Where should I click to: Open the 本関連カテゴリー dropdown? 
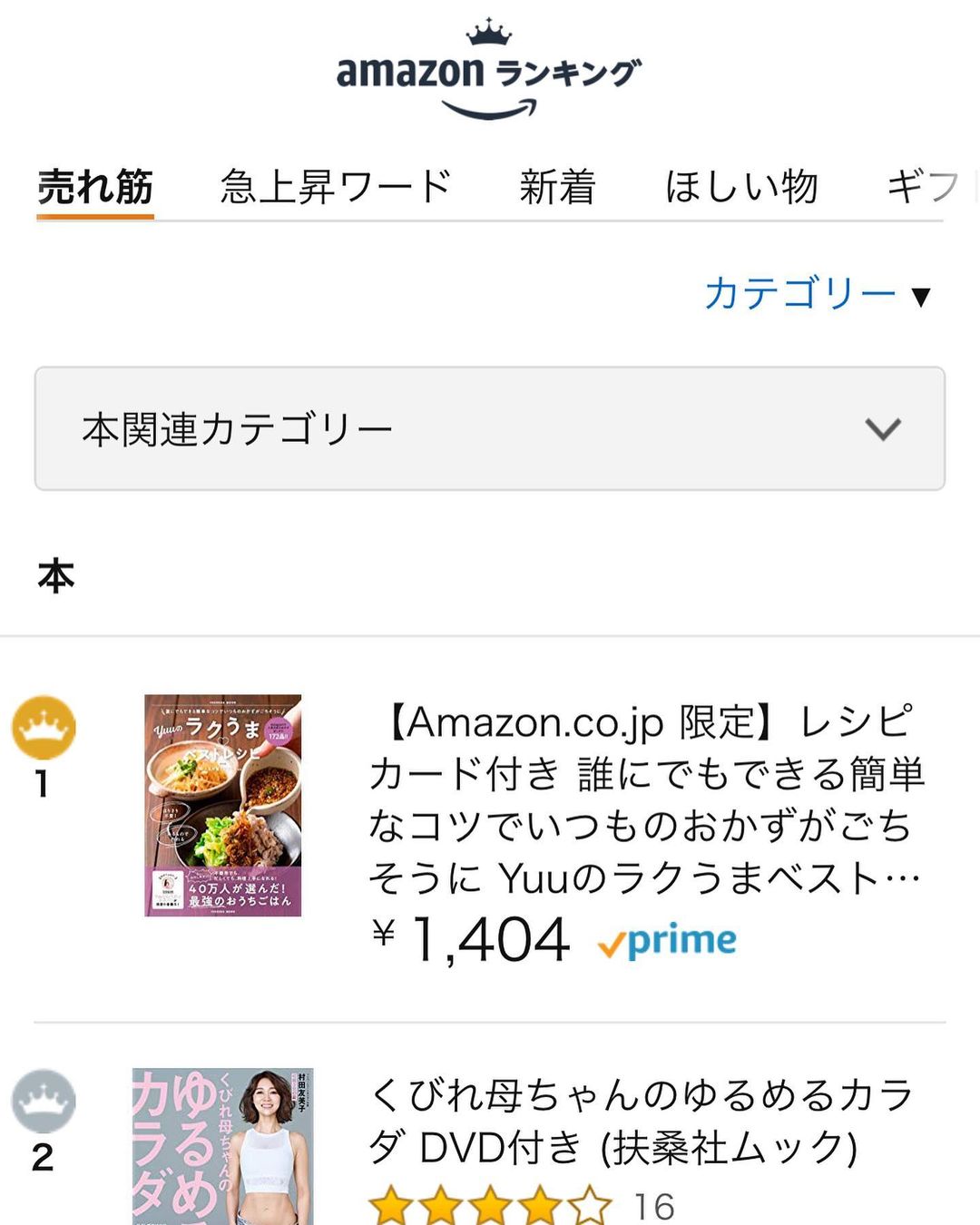tap(490, 428)
